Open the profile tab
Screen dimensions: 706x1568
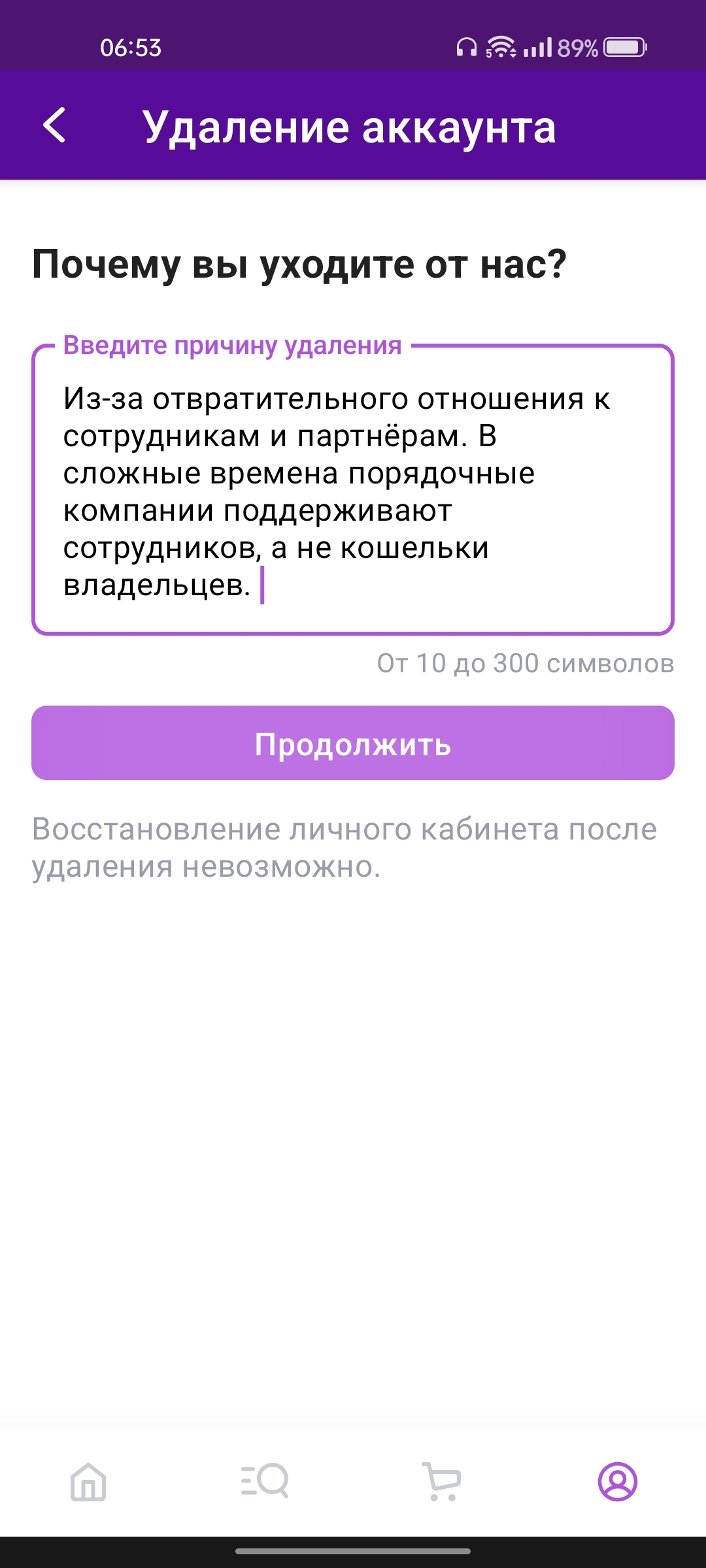pos(618,1481)
